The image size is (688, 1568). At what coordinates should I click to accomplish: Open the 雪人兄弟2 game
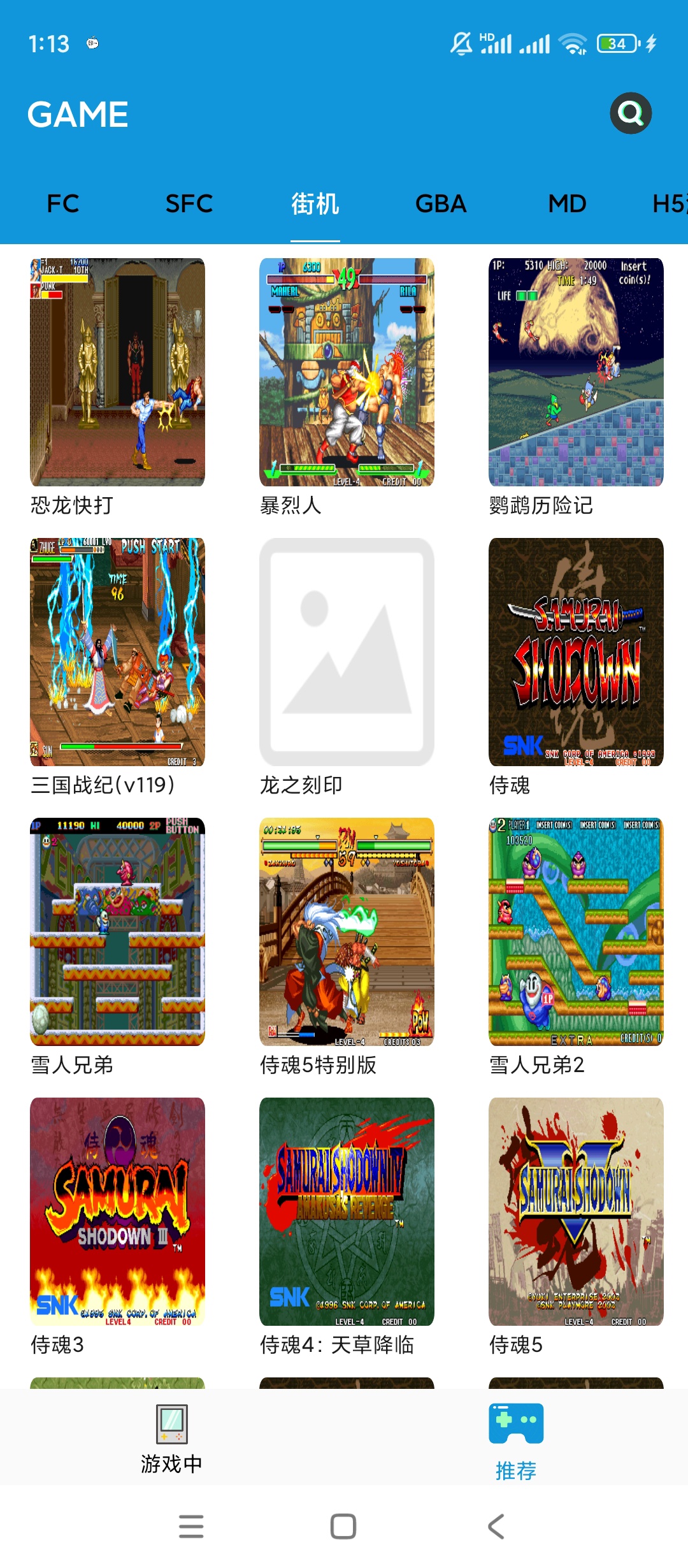coord(576,932)
